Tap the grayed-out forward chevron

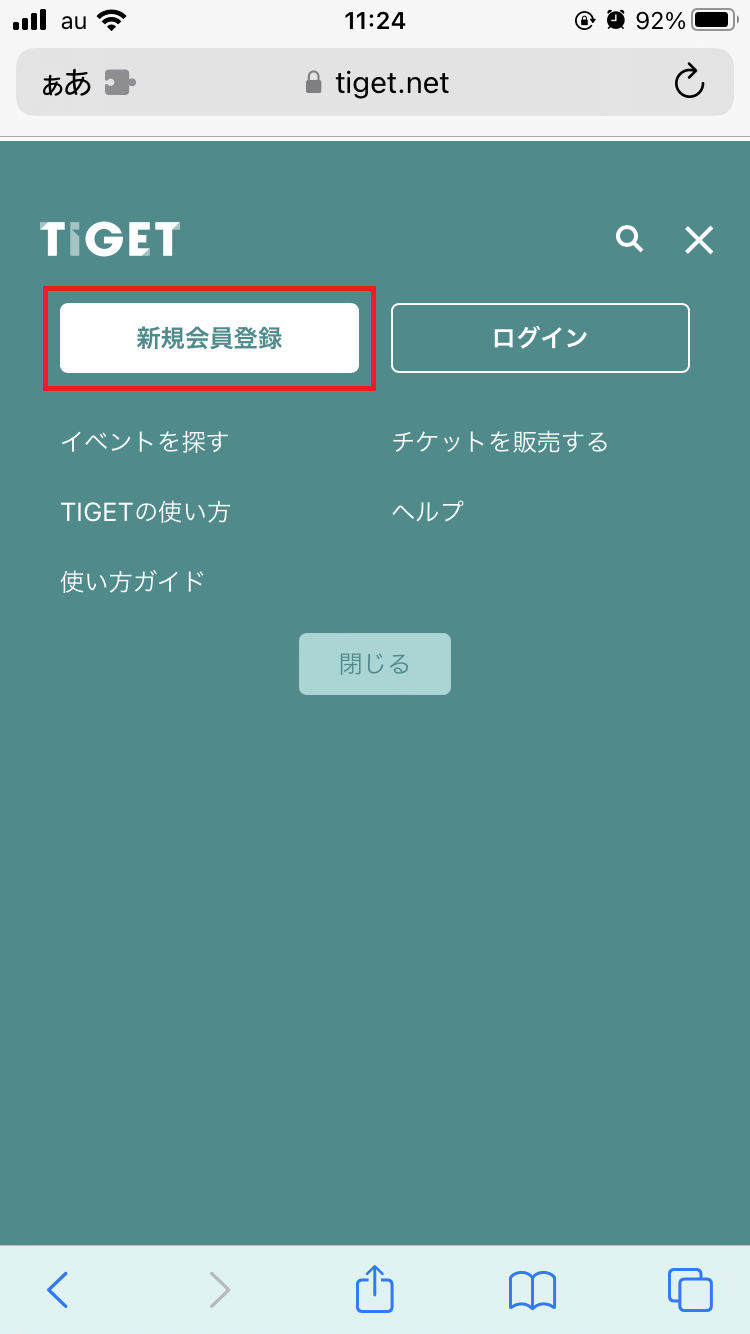pyautogui.click(x=220, y=1290)
